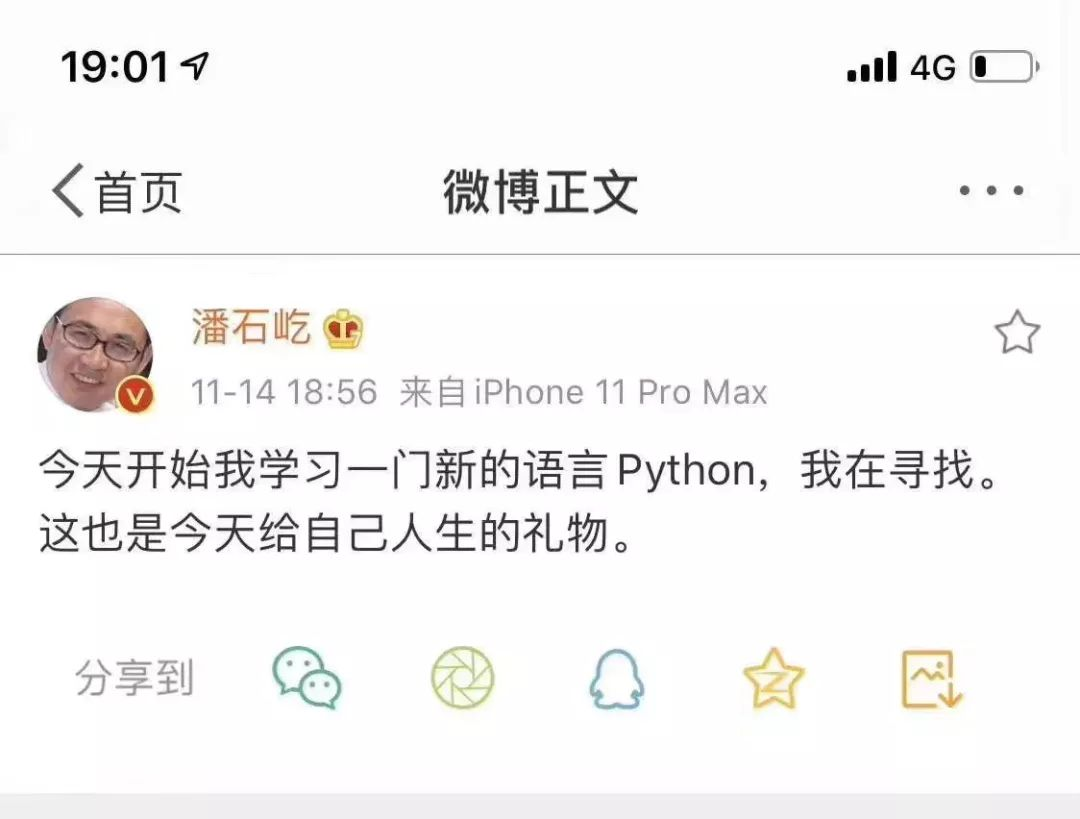Screen dimensions: 1080x819
Task: Share to WeChat Moments
Action: (x=462, y=679)
